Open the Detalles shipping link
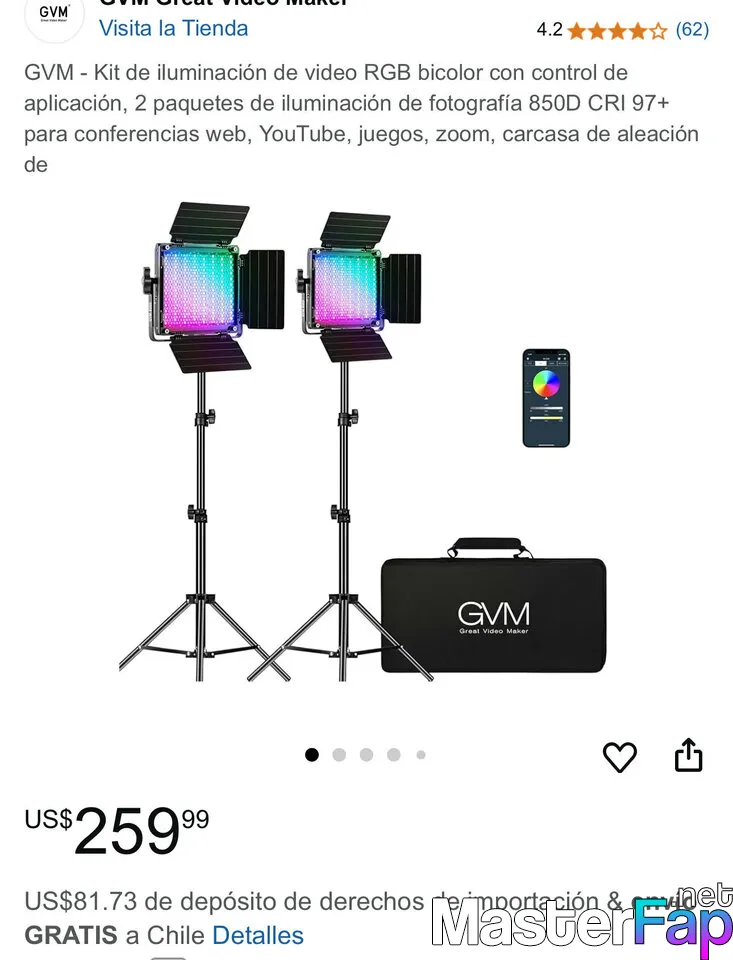733x960 pixels. pyautogui.click(x=257, y=936)
